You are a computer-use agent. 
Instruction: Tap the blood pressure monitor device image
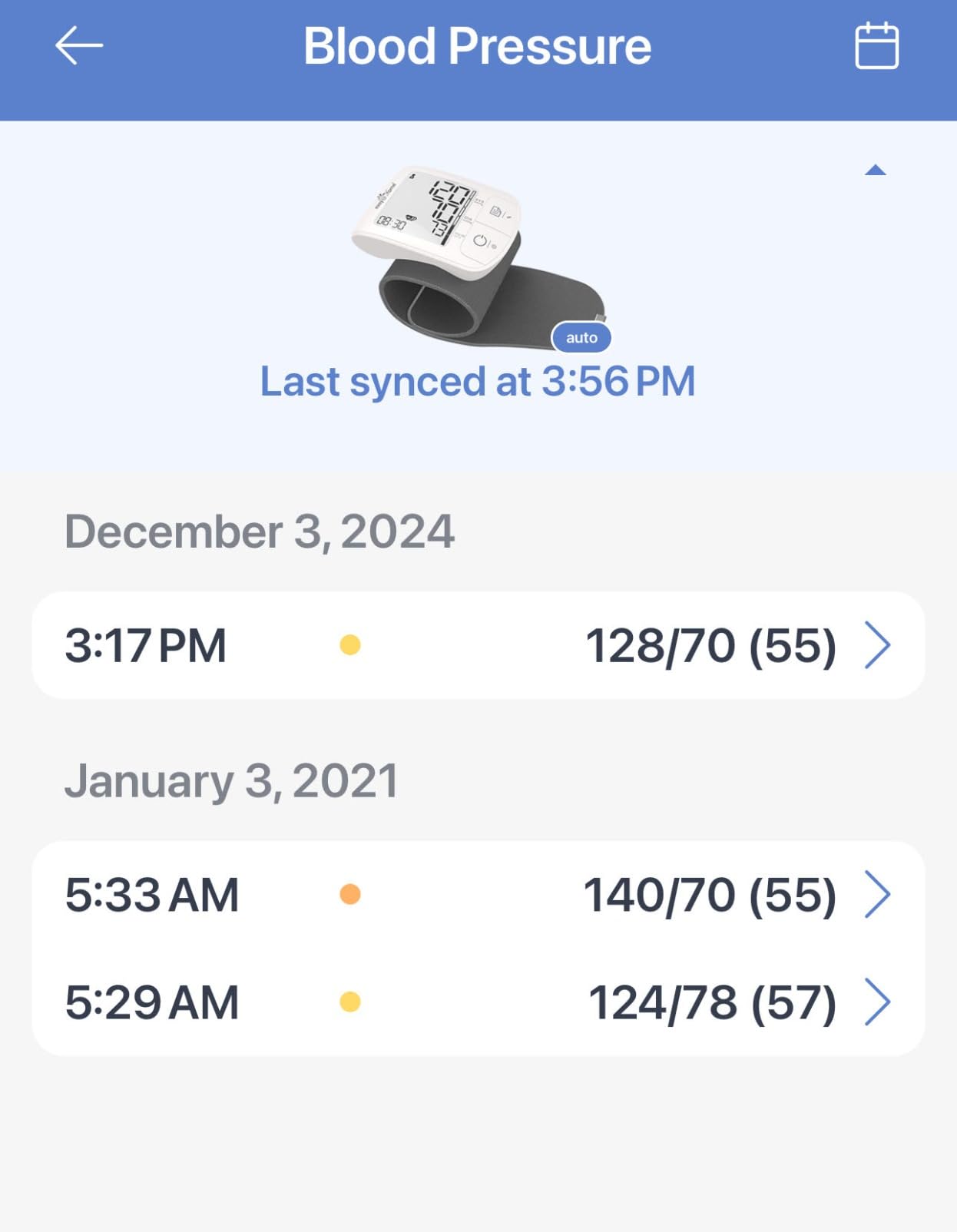tap(476, 253)
